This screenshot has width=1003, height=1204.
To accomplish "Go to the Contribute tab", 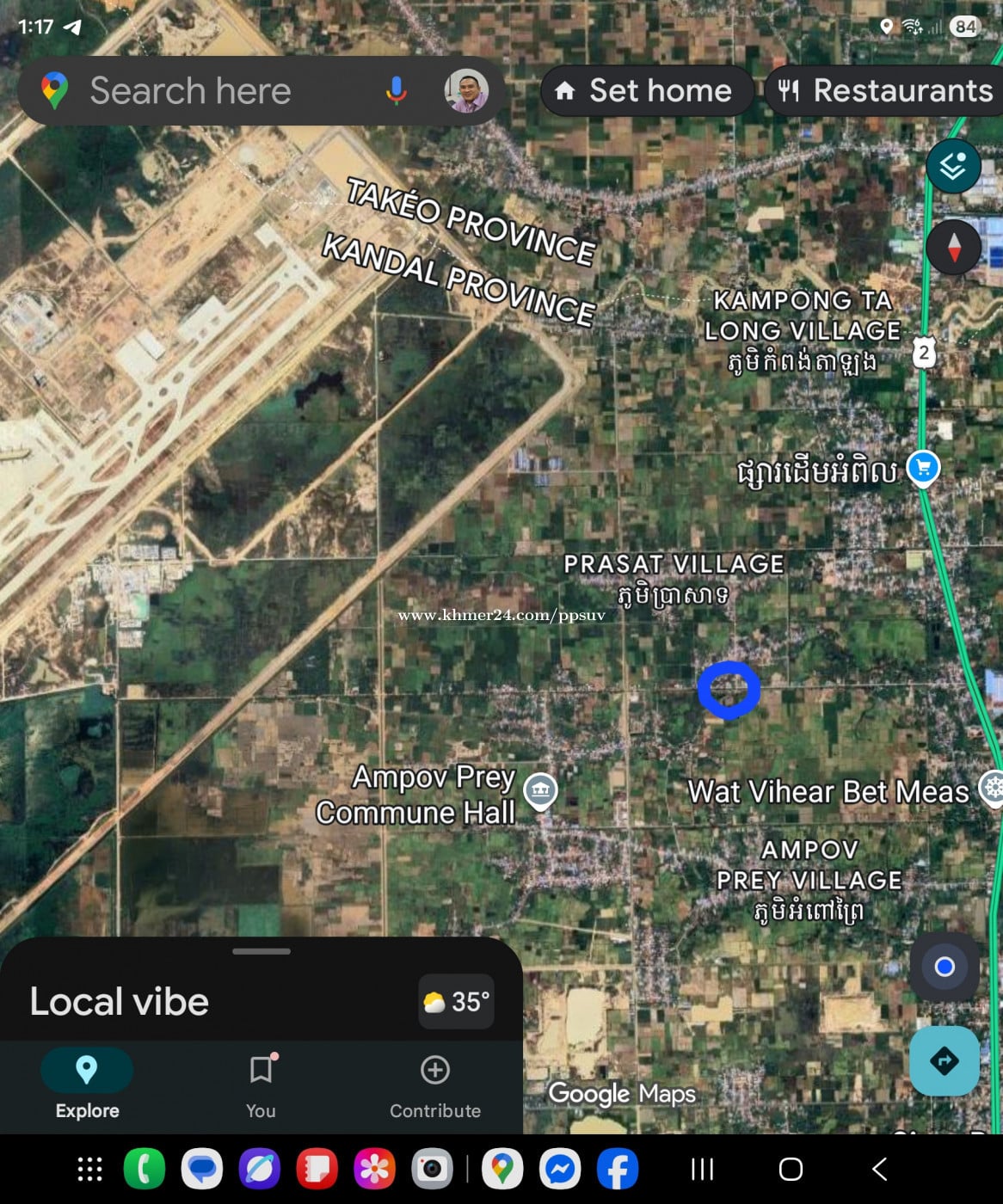I will 435,1084.
